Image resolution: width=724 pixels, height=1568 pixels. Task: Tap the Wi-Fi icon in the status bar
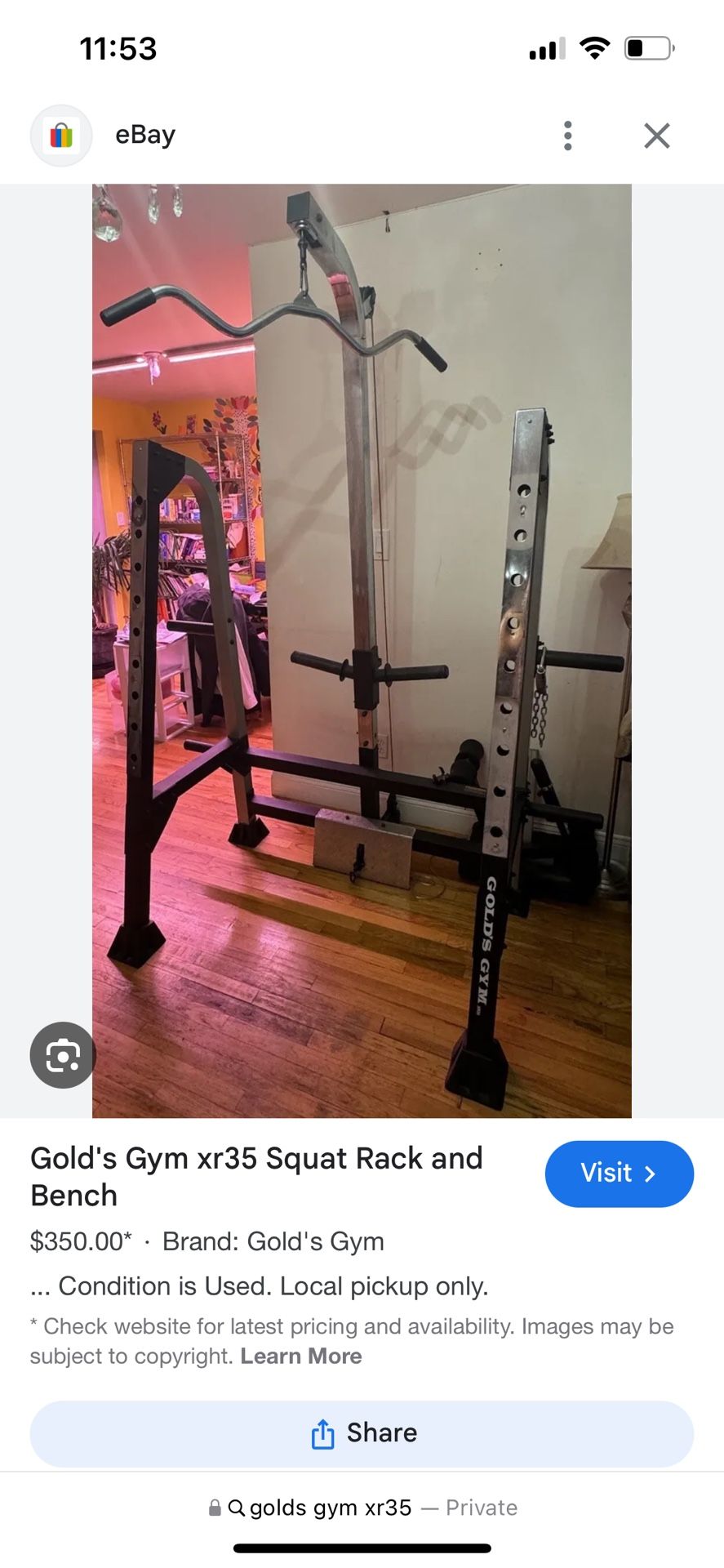[x=595, y=48]
